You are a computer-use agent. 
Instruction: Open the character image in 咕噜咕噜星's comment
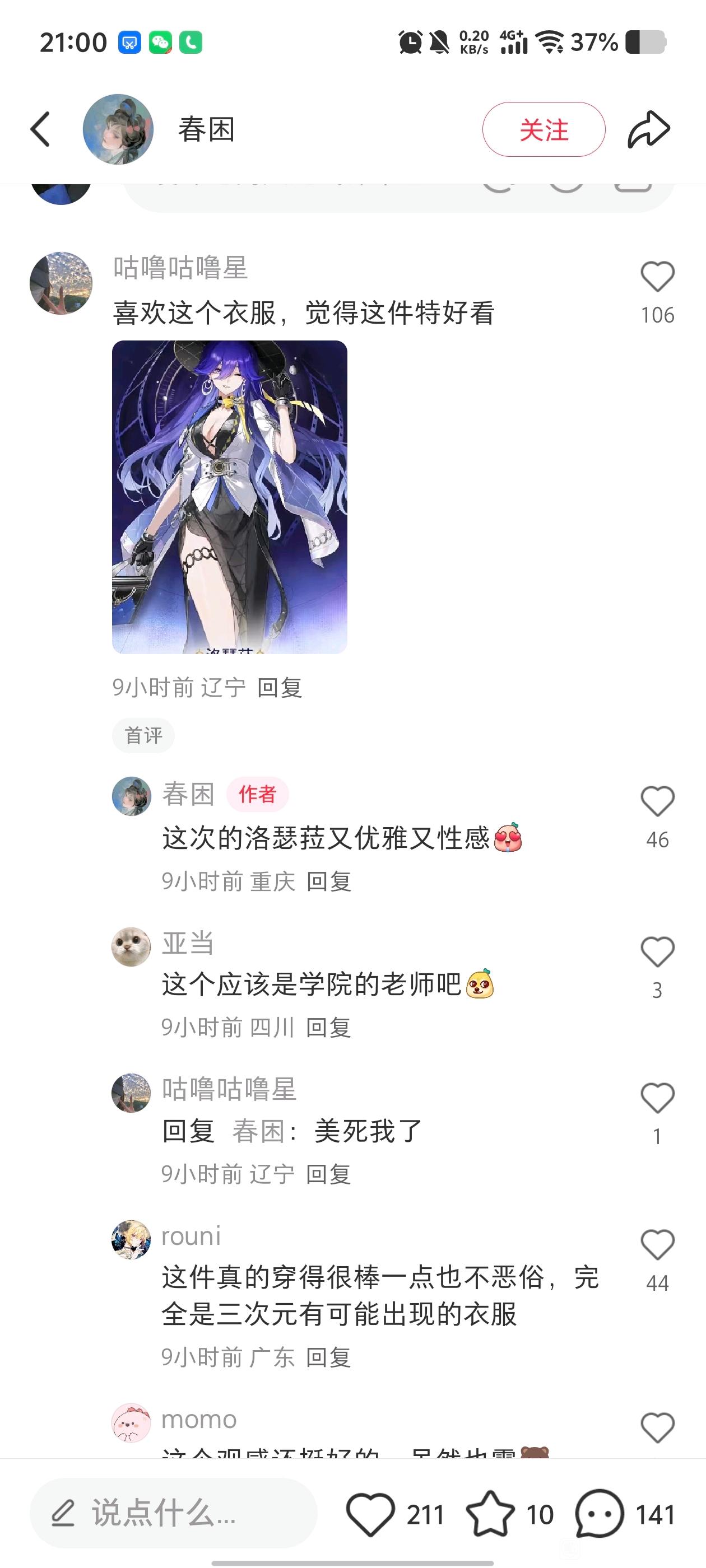tap(230, 497)
